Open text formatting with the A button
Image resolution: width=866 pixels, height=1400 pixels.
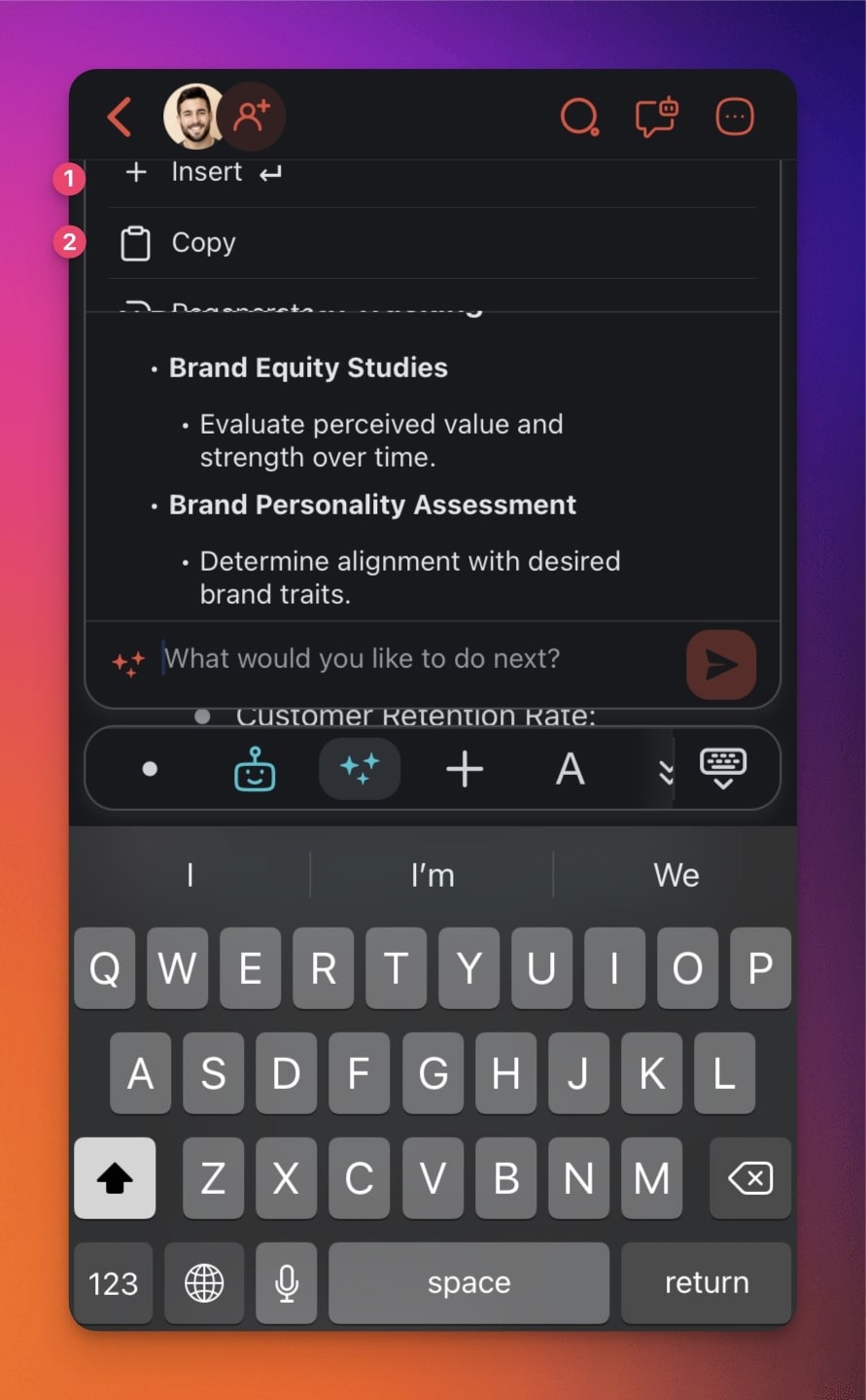tap(571, 769)
